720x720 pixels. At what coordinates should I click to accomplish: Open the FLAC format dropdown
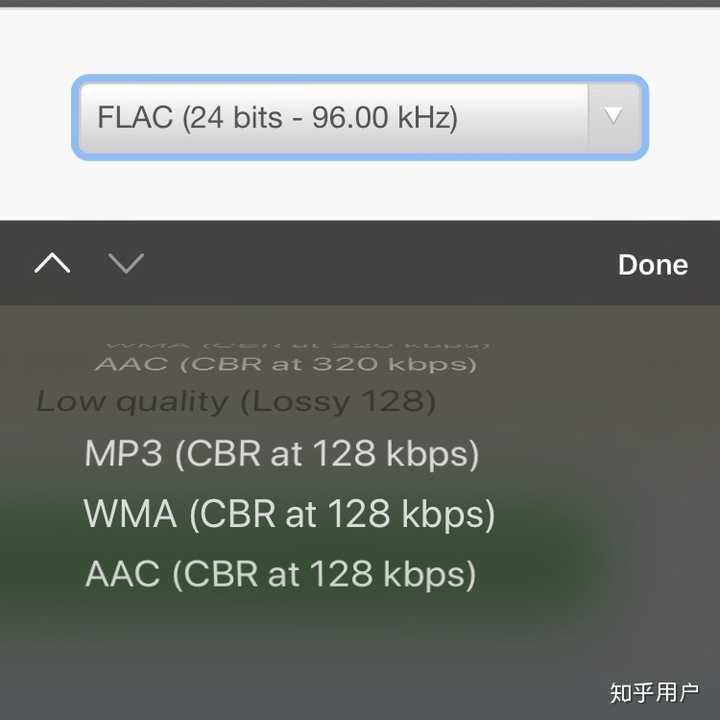[x=360, y=118]
